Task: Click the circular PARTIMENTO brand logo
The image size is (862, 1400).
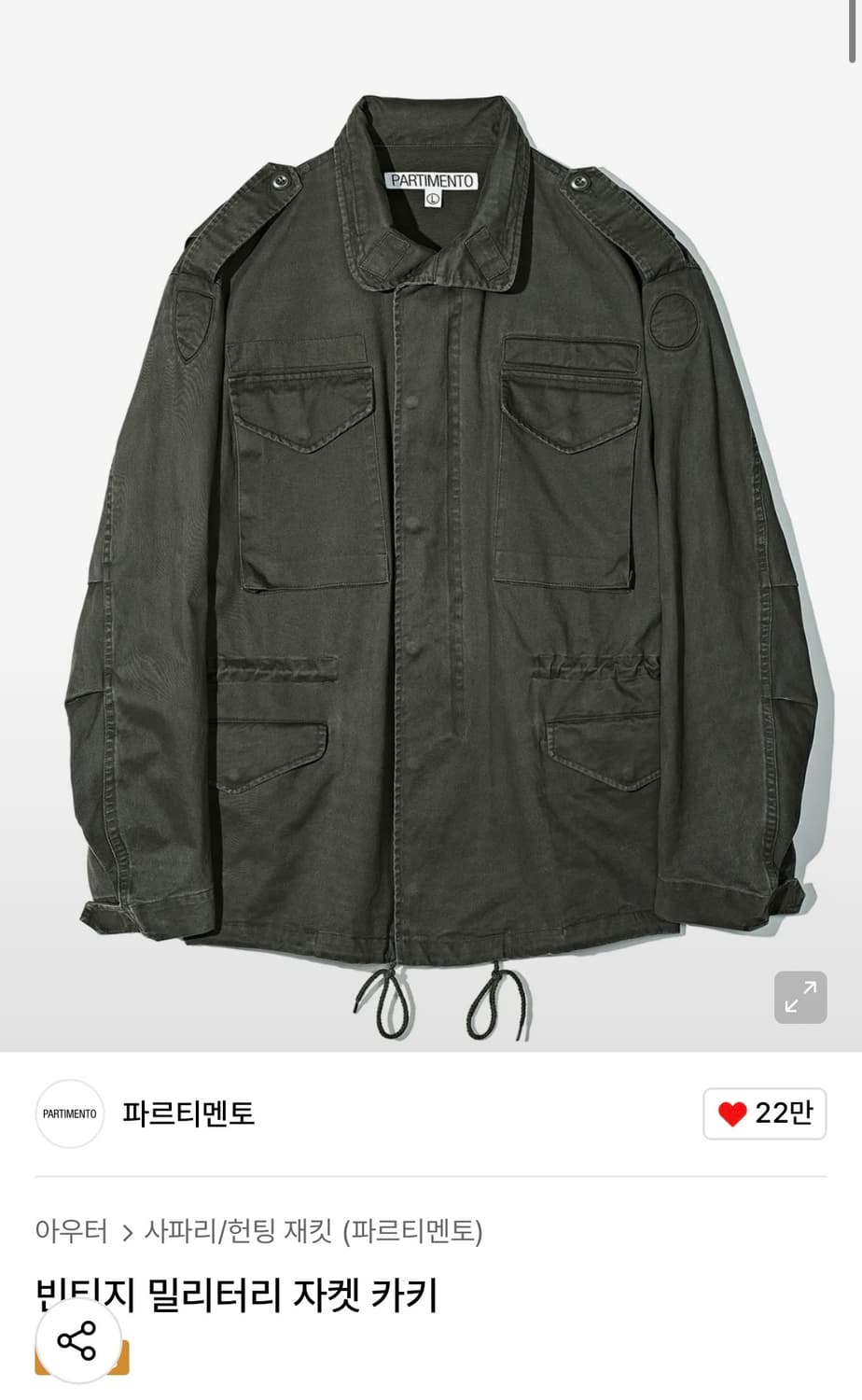Action: pyautogui.click(x=69, y=1113)
